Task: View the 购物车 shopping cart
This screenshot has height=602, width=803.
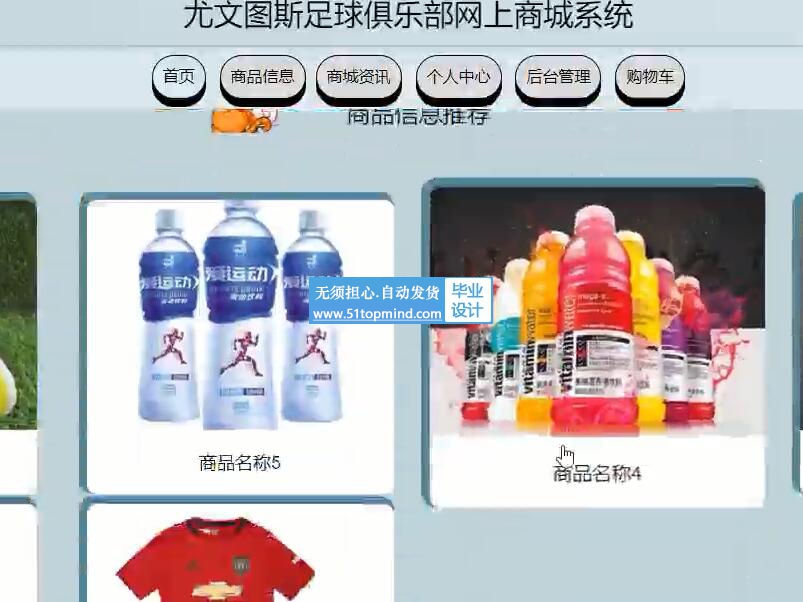Action: click(x=650, y=77)
